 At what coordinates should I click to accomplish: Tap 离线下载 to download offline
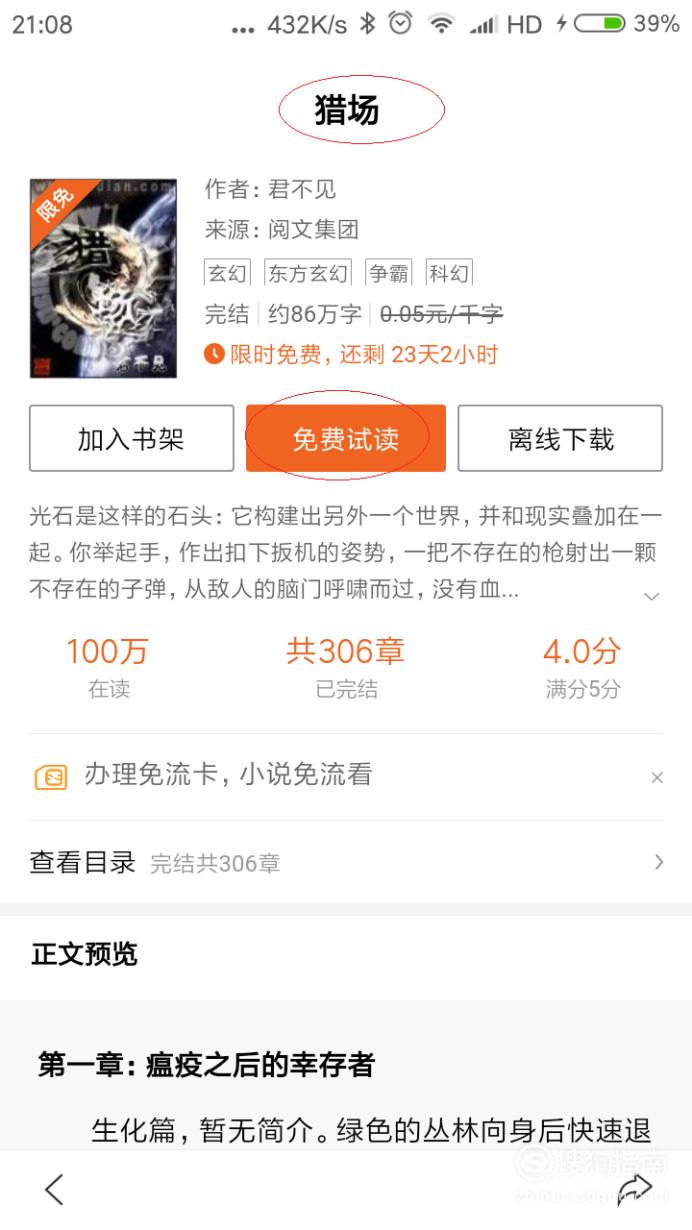pyautogui.click(x=560, y=438)
